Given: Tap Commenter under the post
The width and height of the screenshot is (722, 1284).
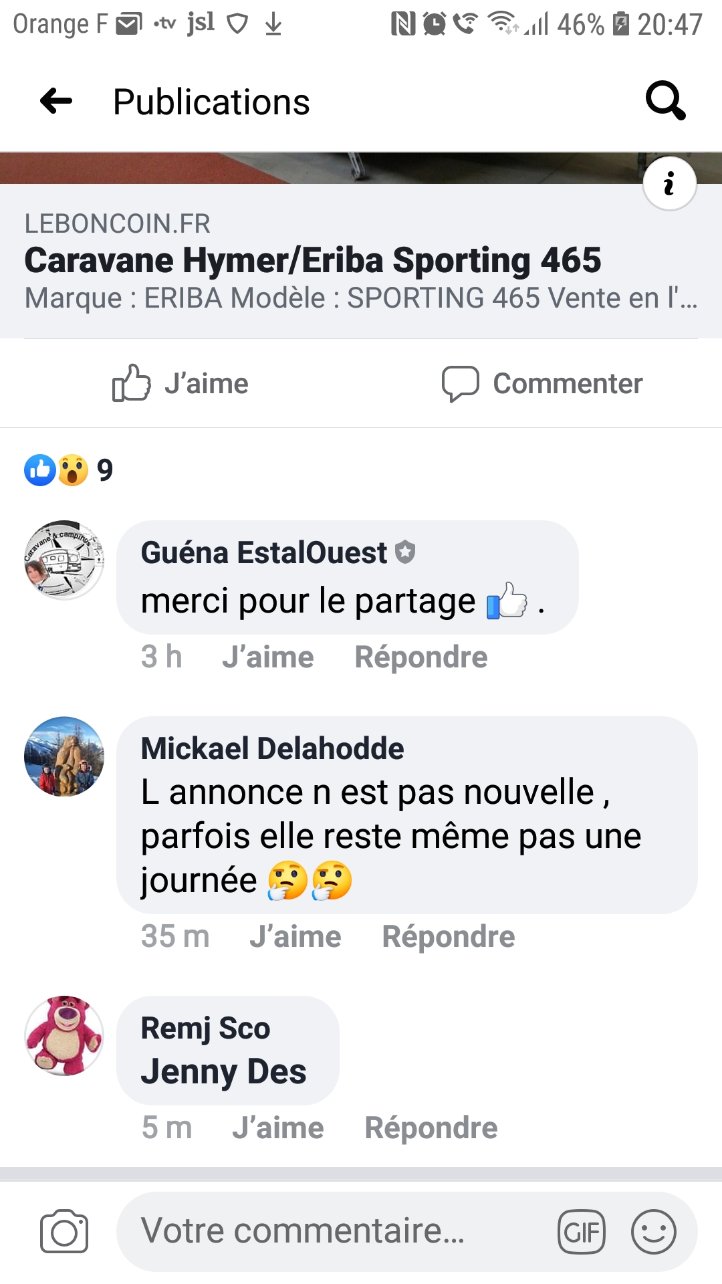Looking at the screenshot, I should [542, 384].
